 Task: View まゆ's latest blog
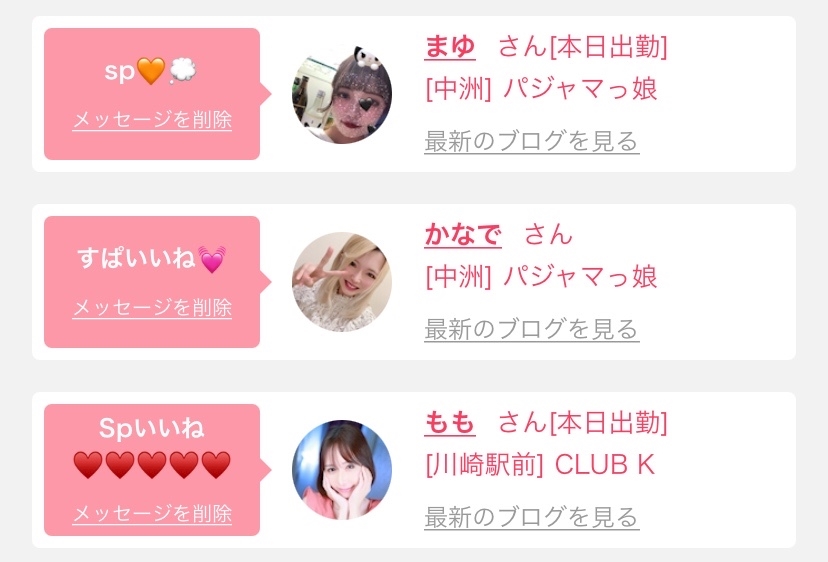(x=531, y=141)
